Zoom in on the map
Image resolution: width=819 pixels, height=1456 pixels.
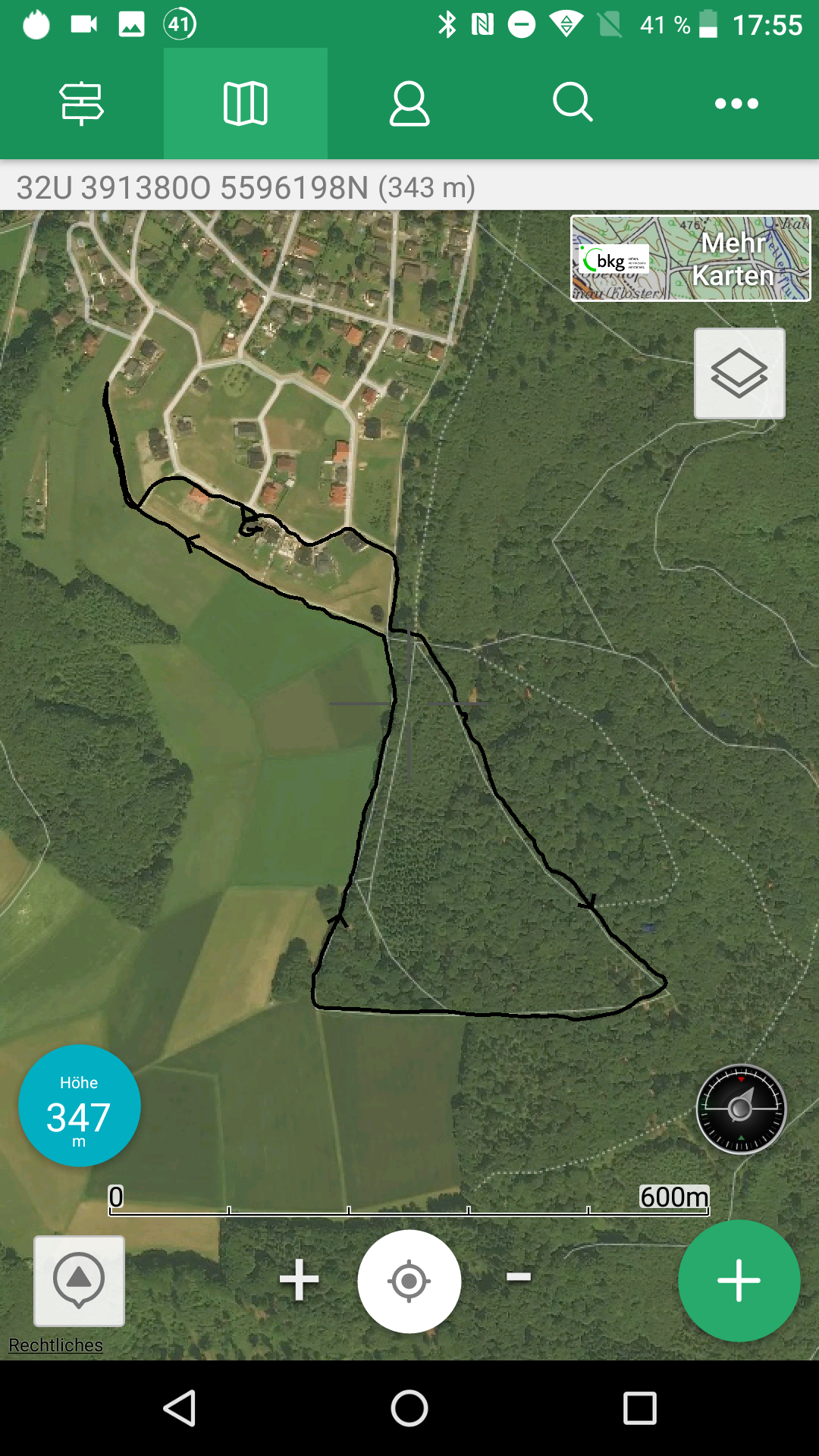pos(300,1280)
